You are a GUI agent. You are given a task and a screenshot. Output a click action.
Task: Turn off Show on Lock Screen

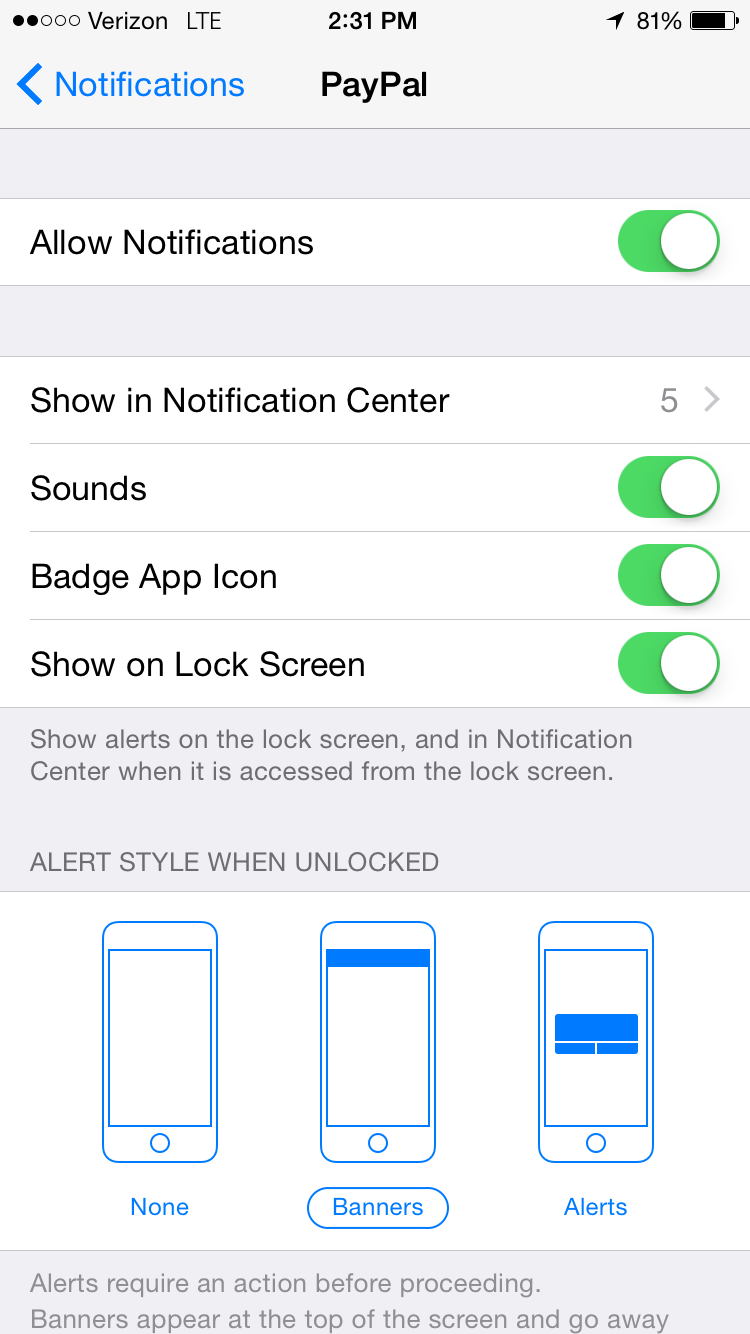[x=668, y=663]
